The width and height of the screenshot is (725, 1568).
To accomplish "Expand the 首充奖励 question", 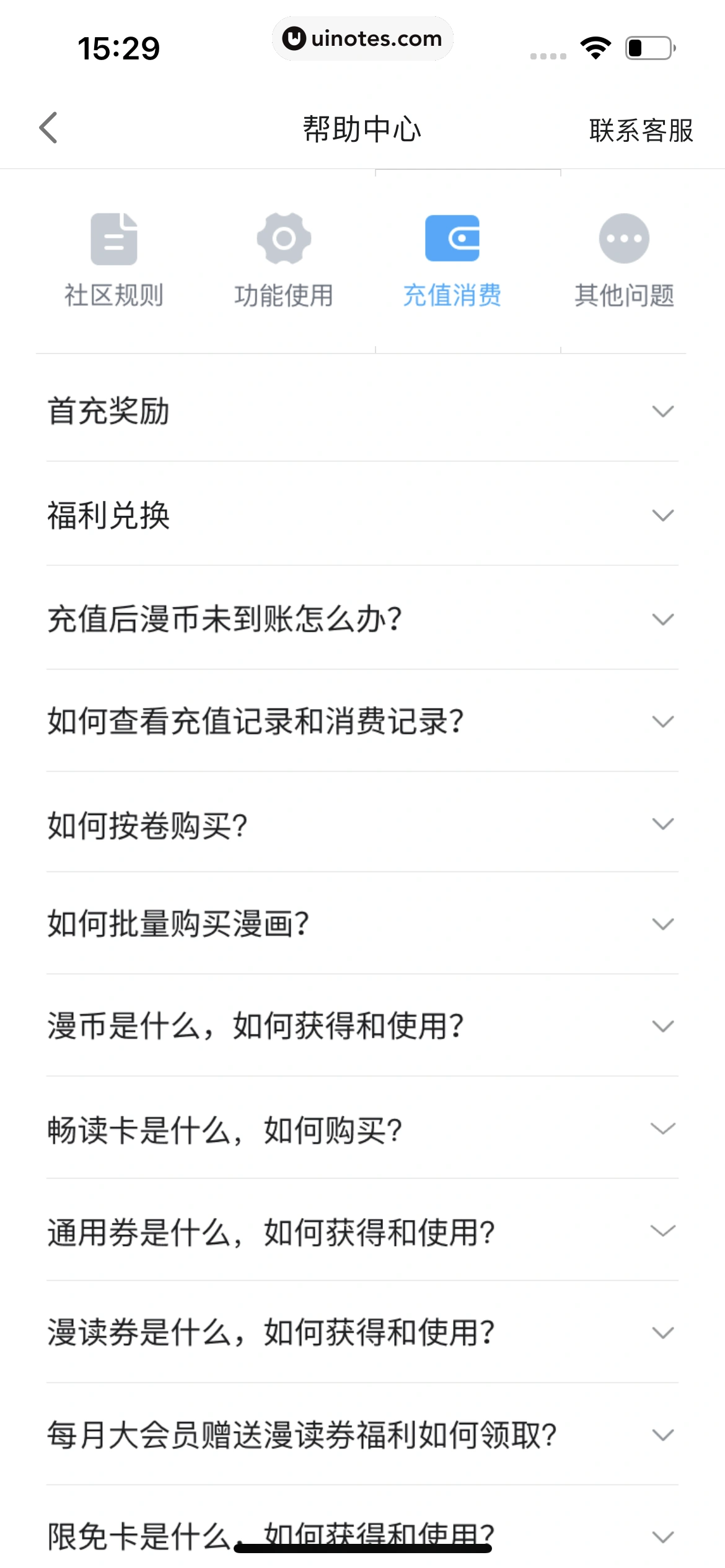I will (x=362, y=411).
